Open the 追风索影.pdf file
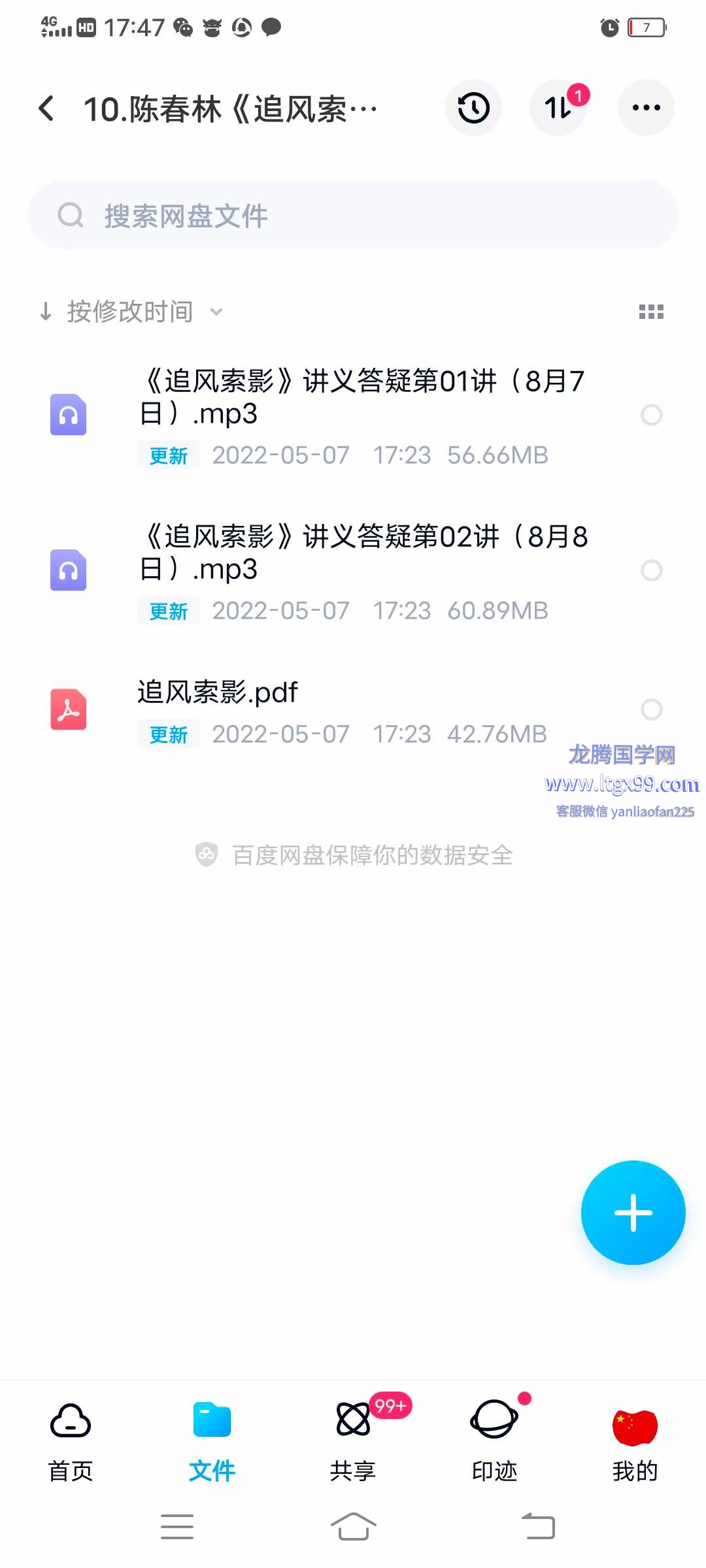This screenshot has width=706, height=1568. click(x=353, y=711)
